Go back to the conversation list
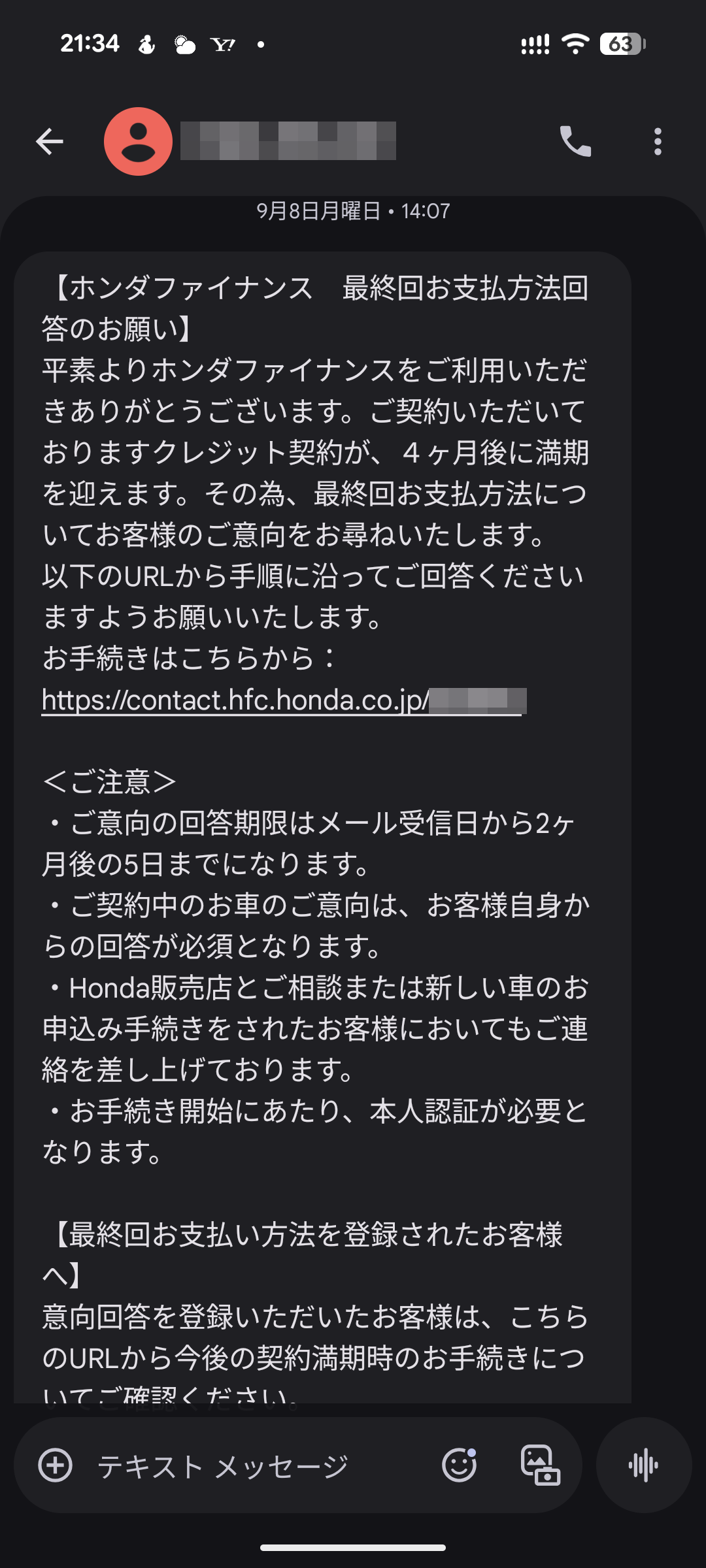 pos(50,142)
